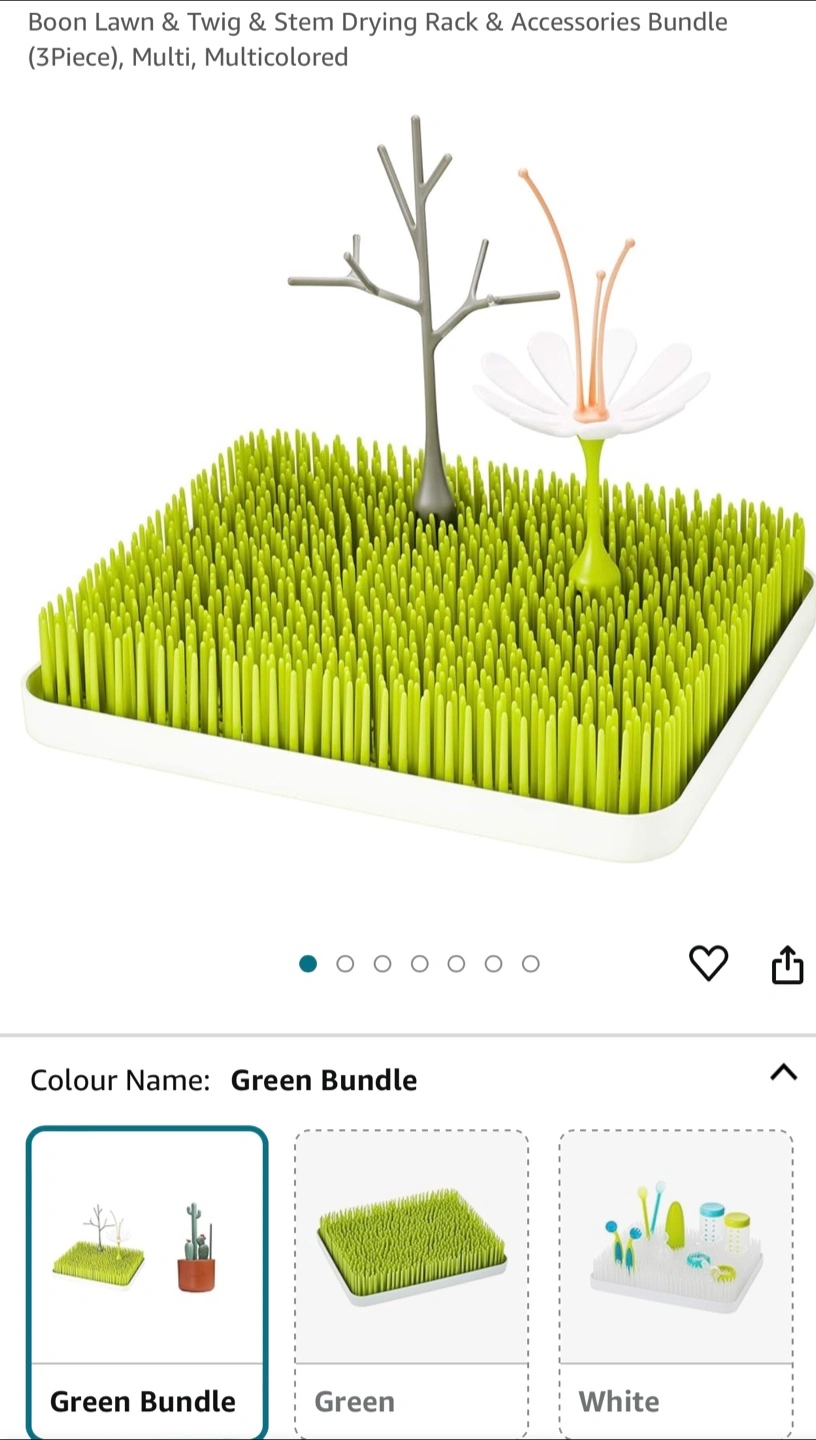Share this product listing
This screenshot has height=1440, width=816.
(787, 964)
